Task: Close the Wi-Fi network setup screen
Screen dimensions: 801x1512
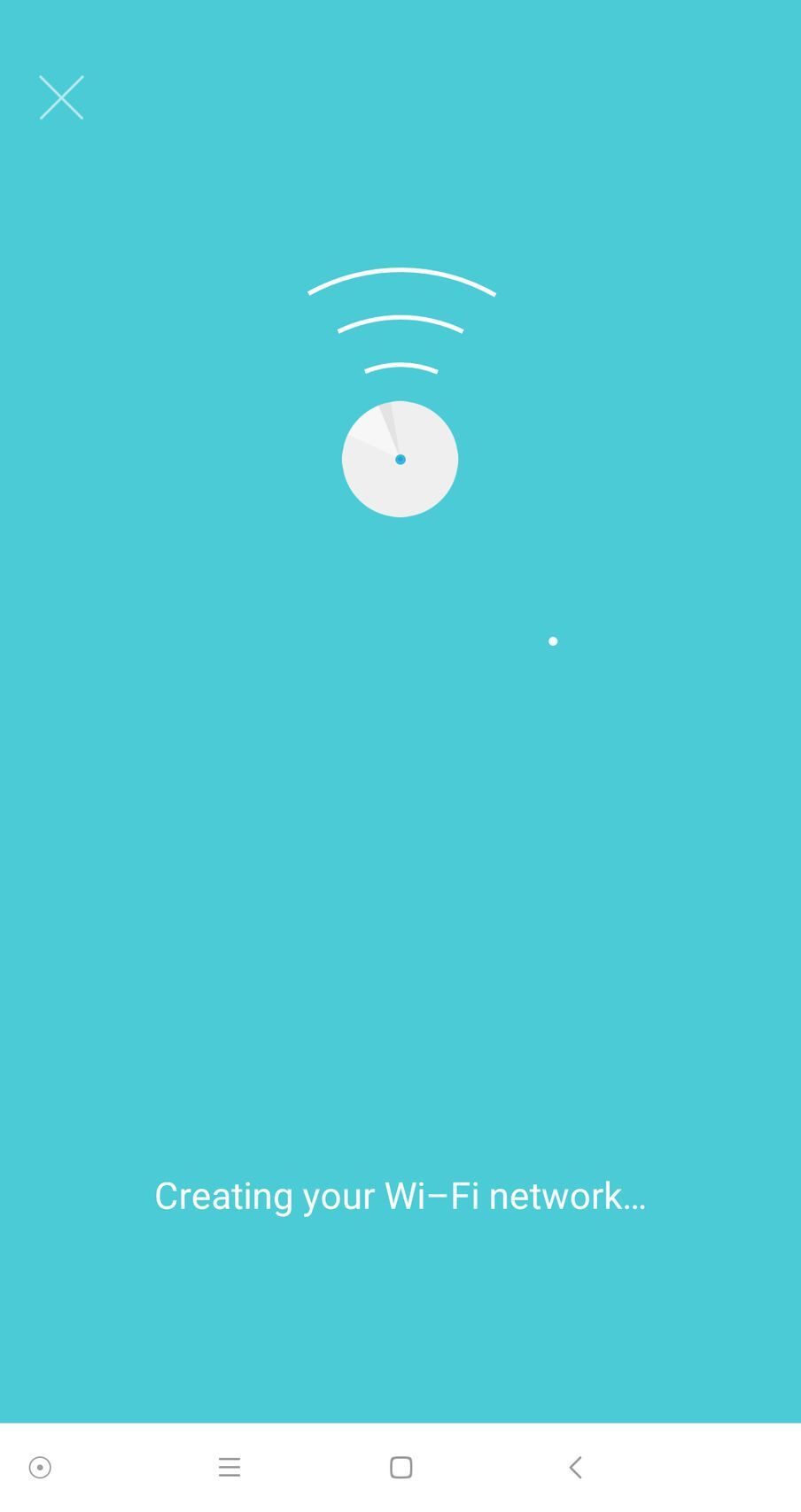Action: 61,97
